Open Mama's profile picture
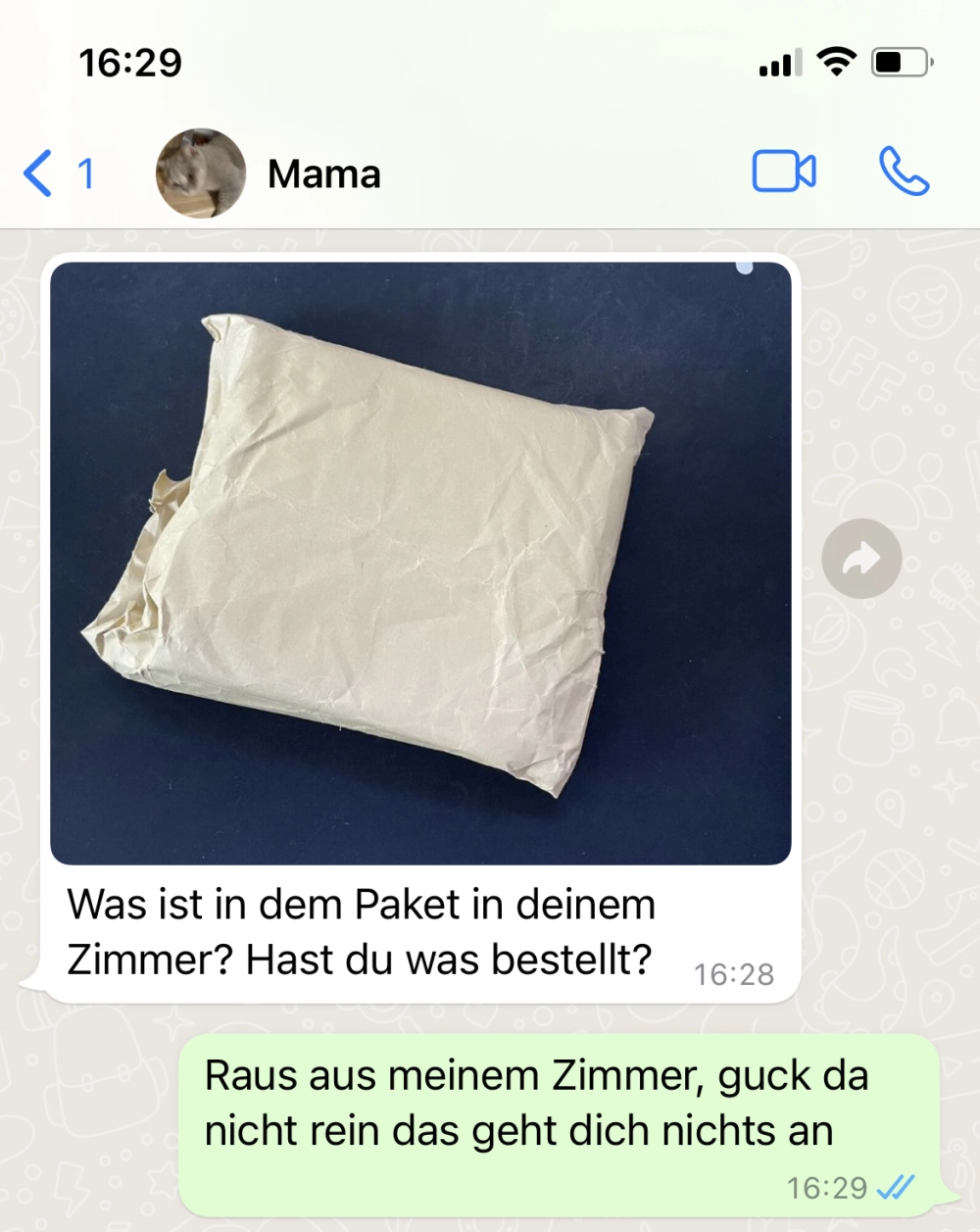The image size is (980, 1232). click(x=201, y=173)
